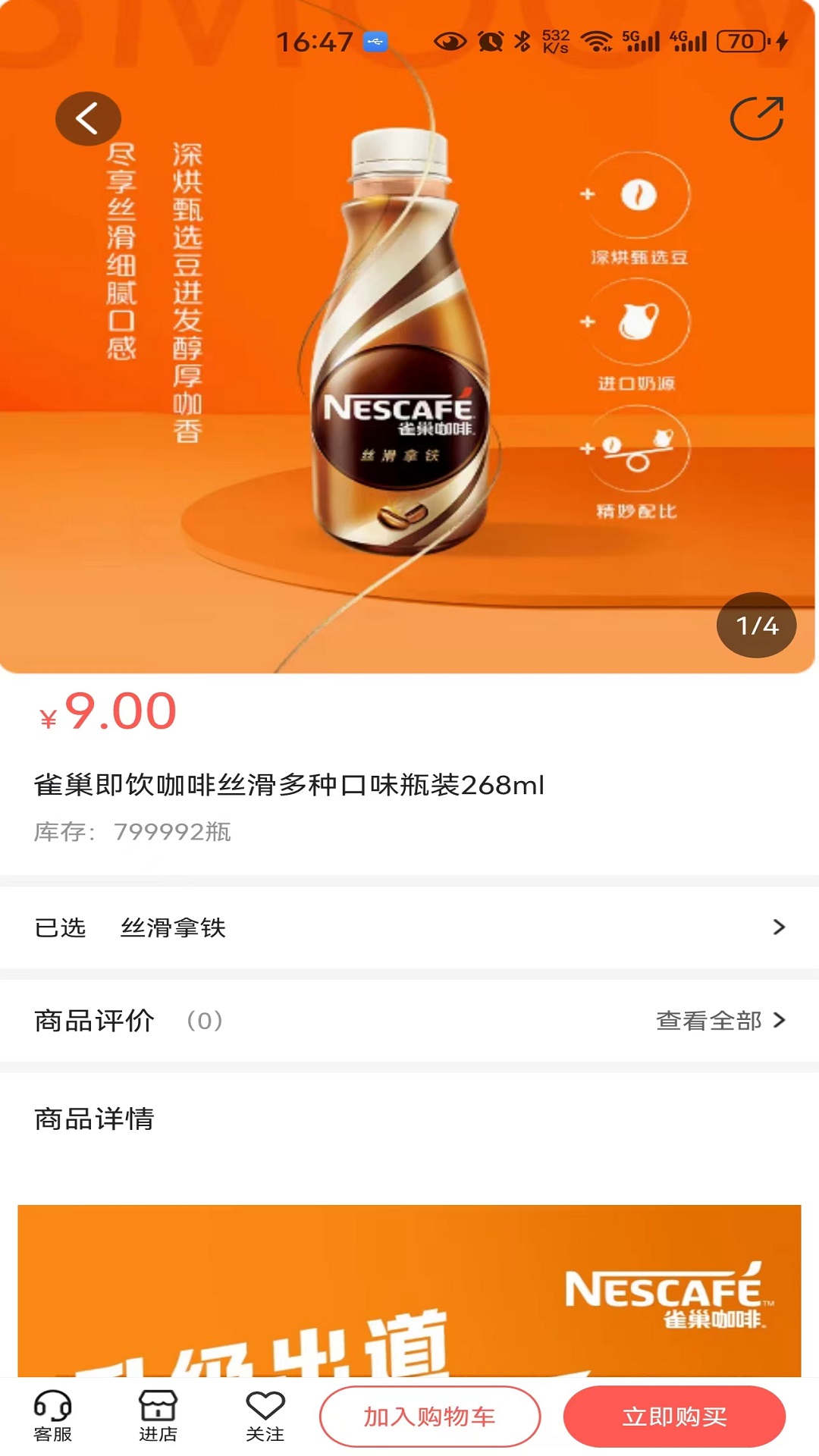Contact customer service 客服

point(52,1416)
